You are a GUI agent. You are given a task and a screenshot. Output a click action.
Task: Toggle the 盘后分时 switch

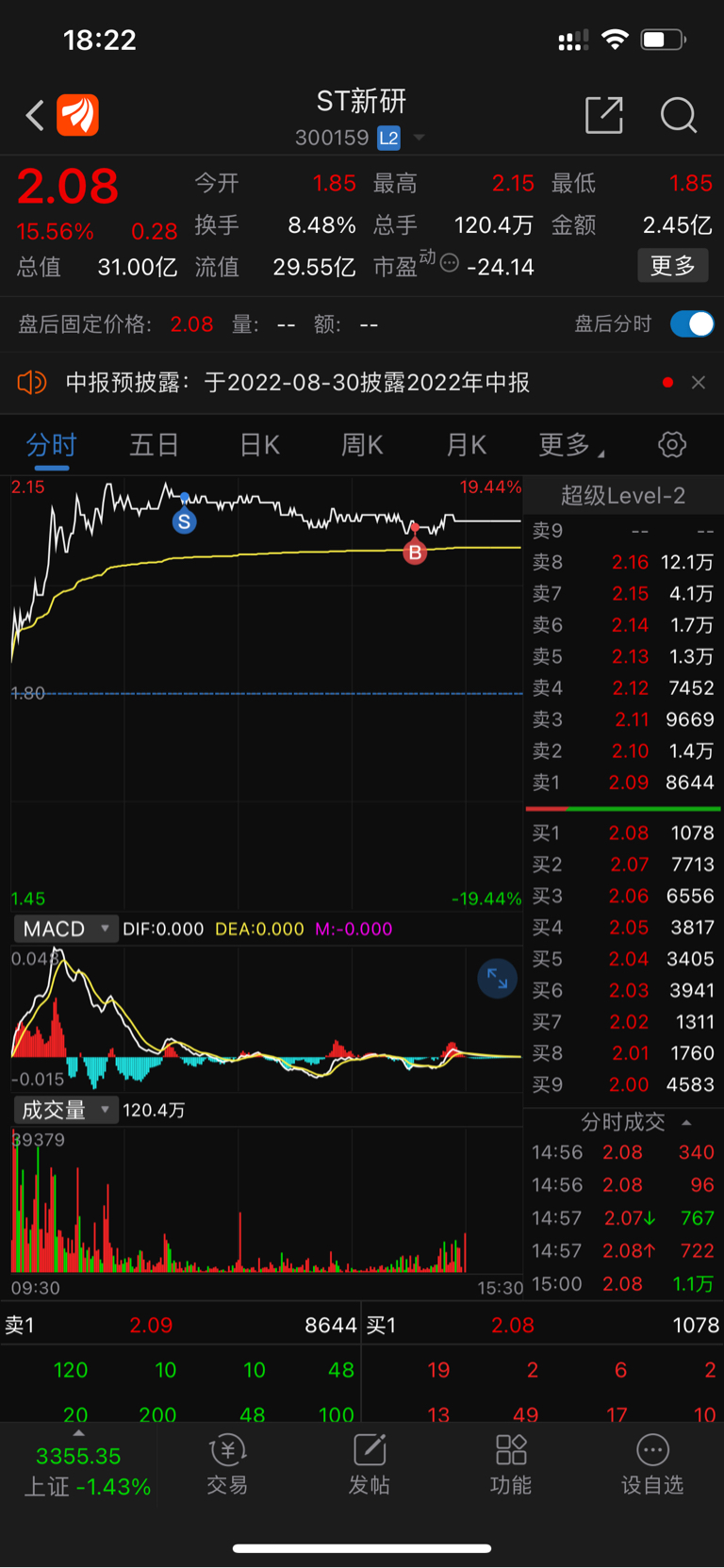click(692, 324)
